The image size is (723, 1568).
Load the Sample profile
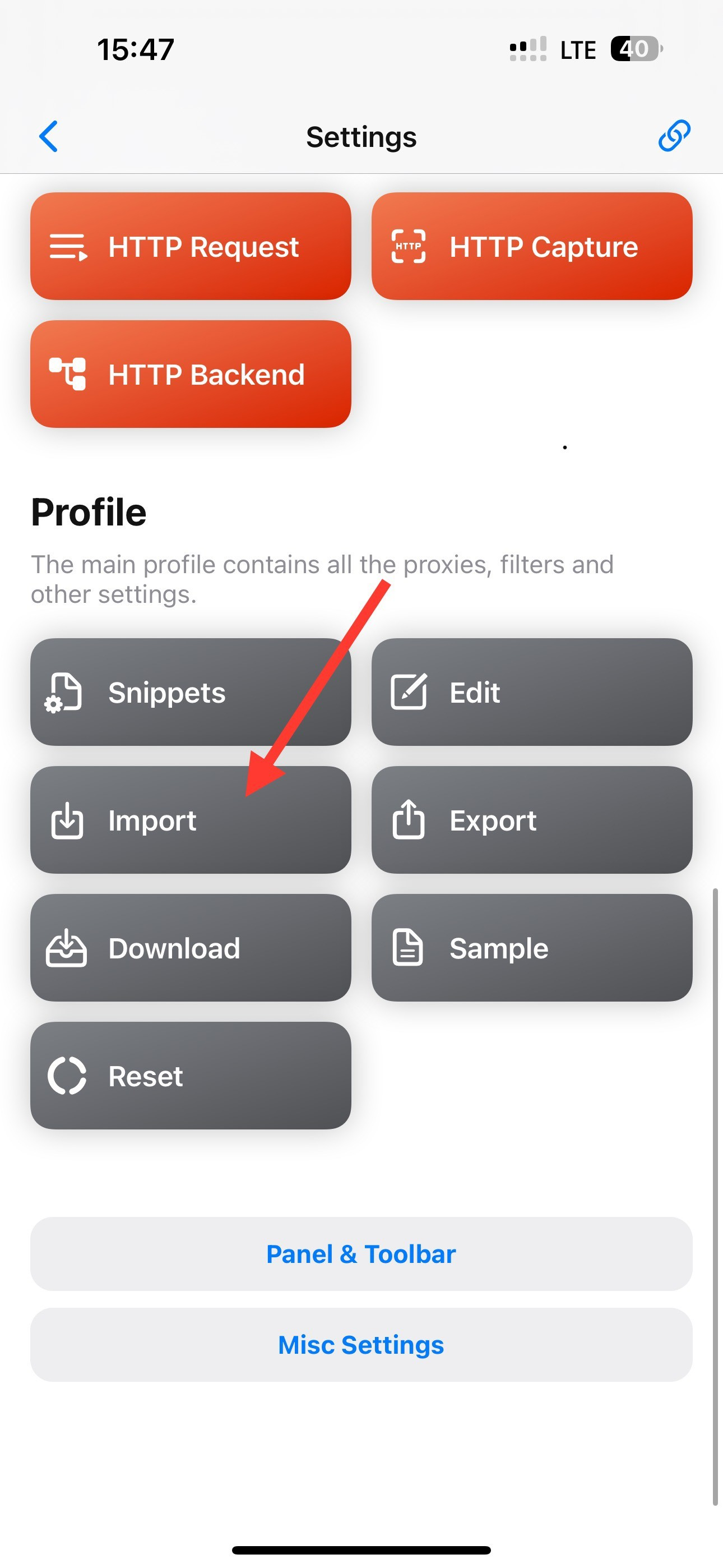(531, 948)
